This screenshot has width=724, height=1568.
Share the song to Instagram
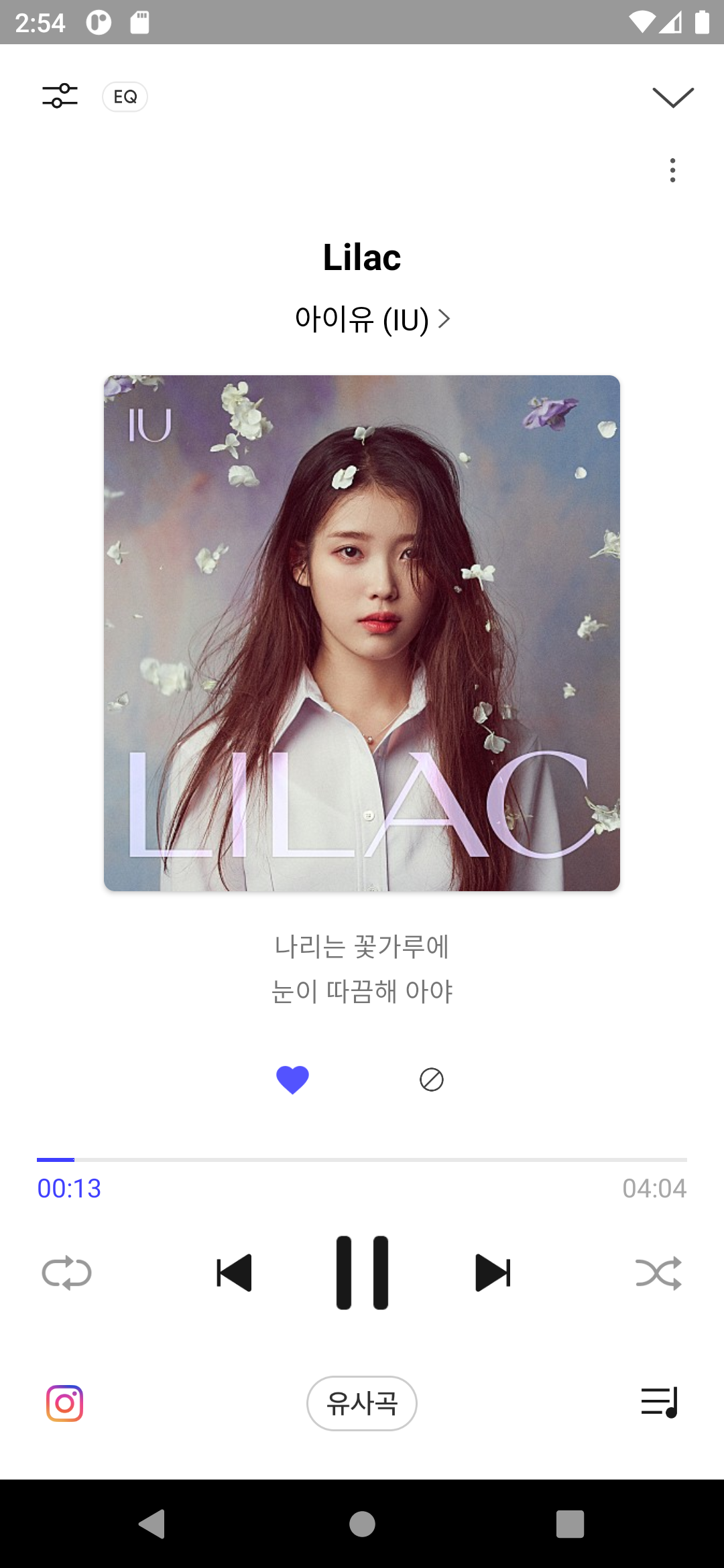point(65,1402)
